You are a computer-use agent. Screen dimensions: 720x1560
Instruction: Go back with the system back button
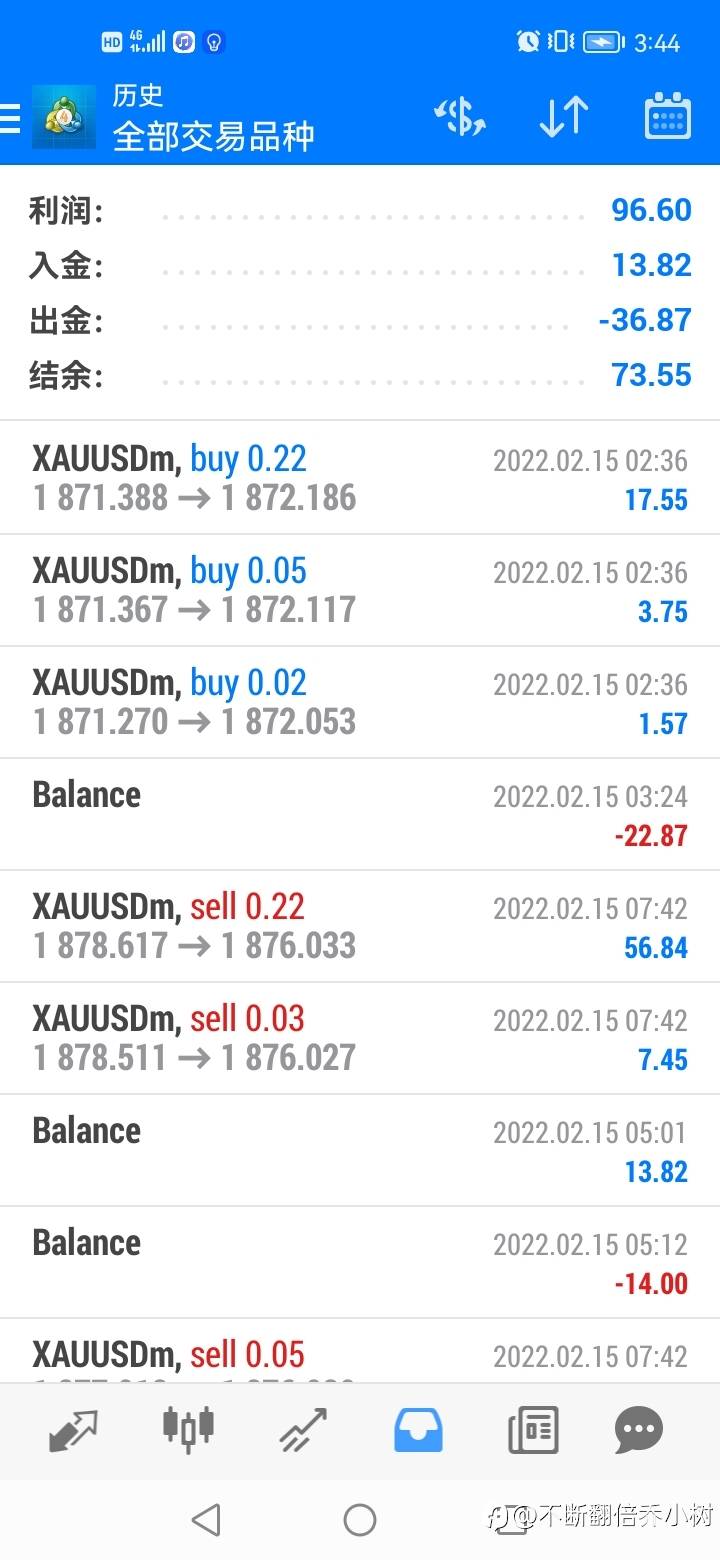coord(206,1521)
